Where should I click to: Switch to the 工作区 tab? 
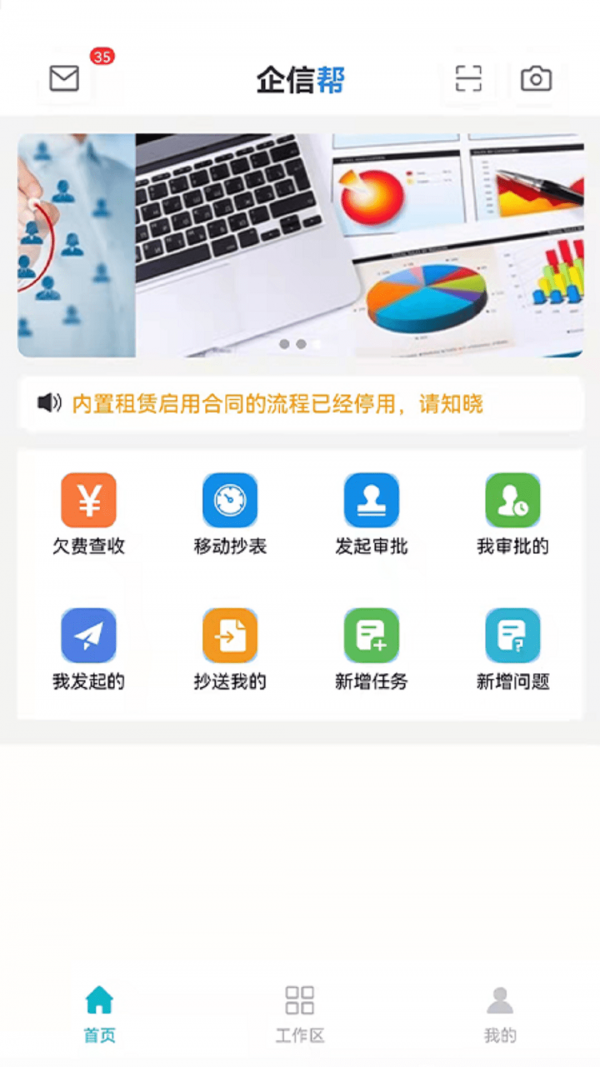(x=300, y=1014)
